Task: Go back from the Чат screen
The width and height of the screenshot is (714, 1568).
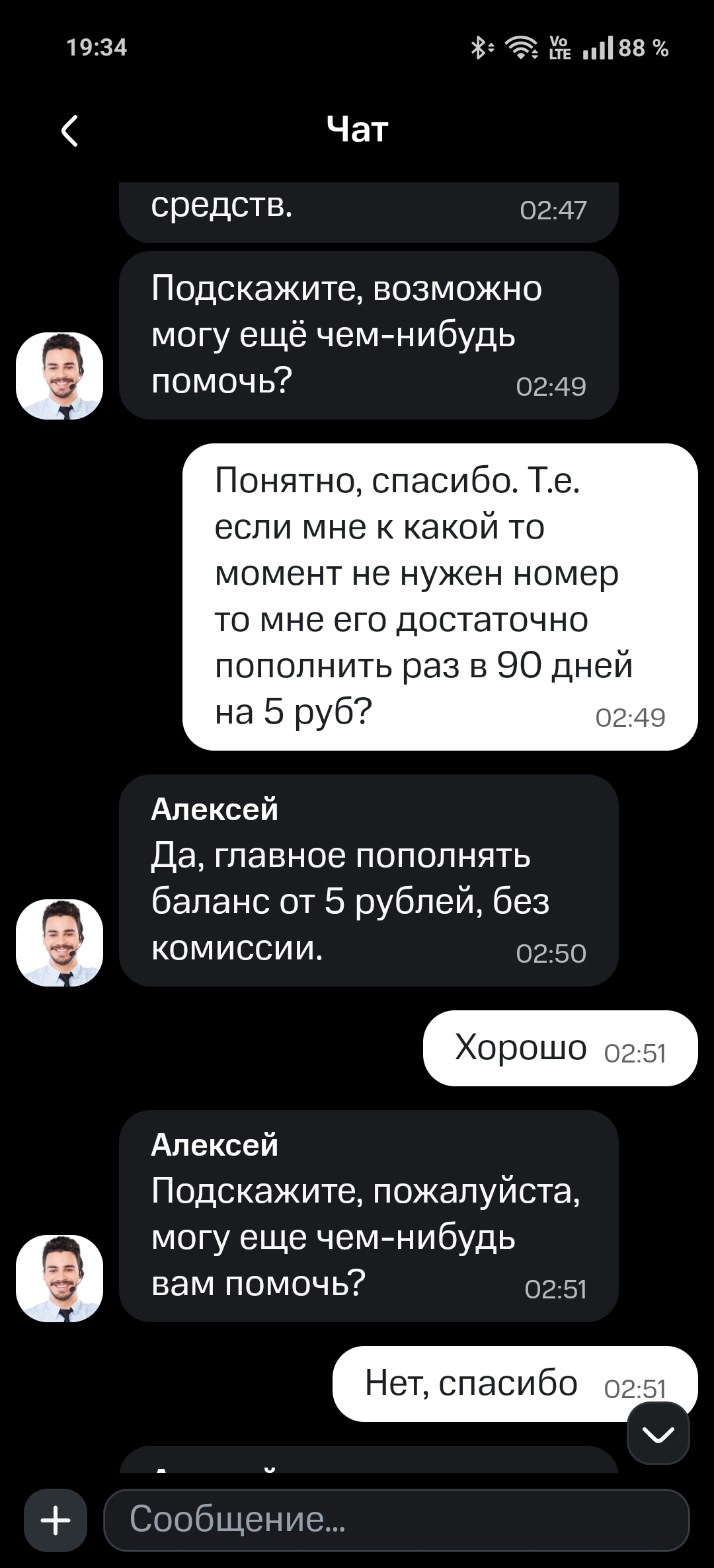Action: 70,130
